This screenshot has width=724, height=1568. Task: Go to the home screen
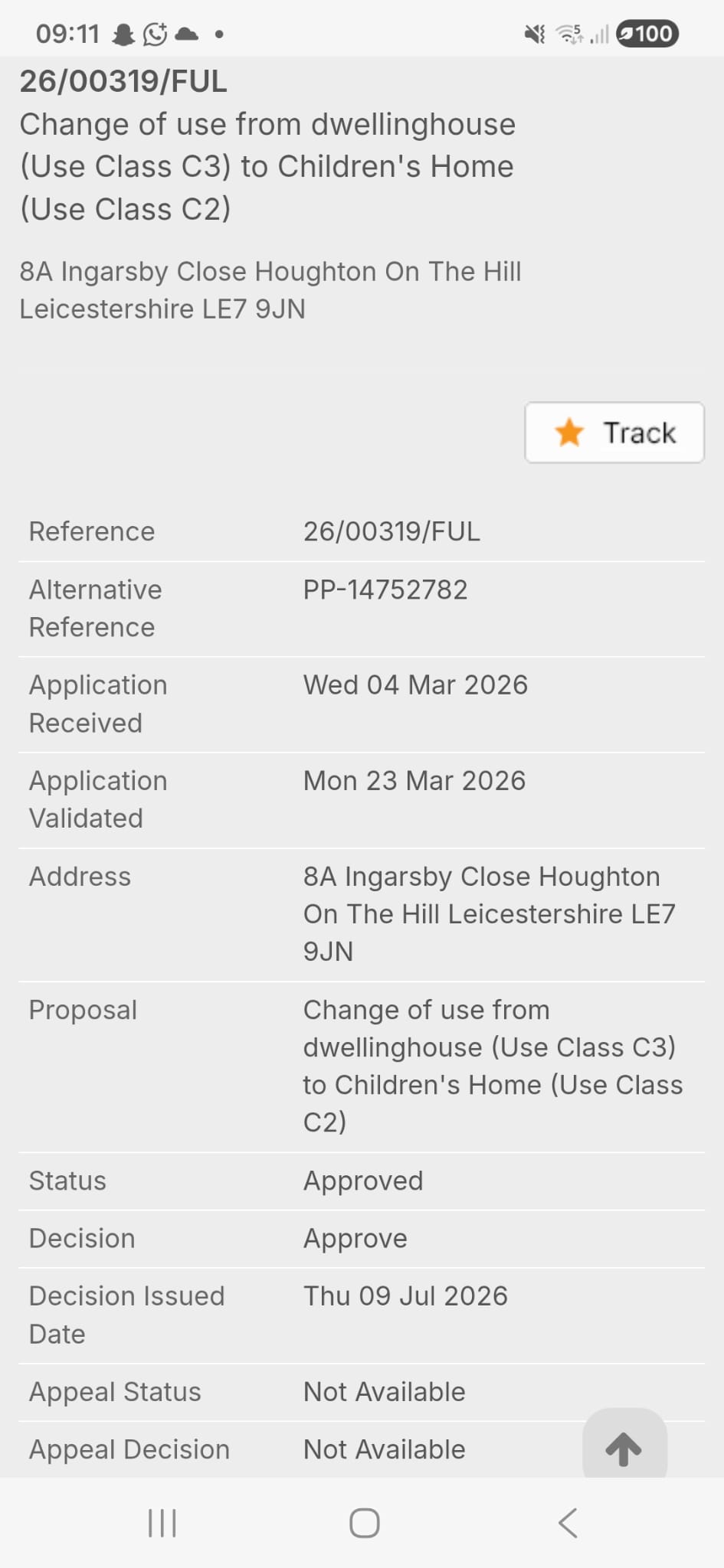(x=365, y=1523)
